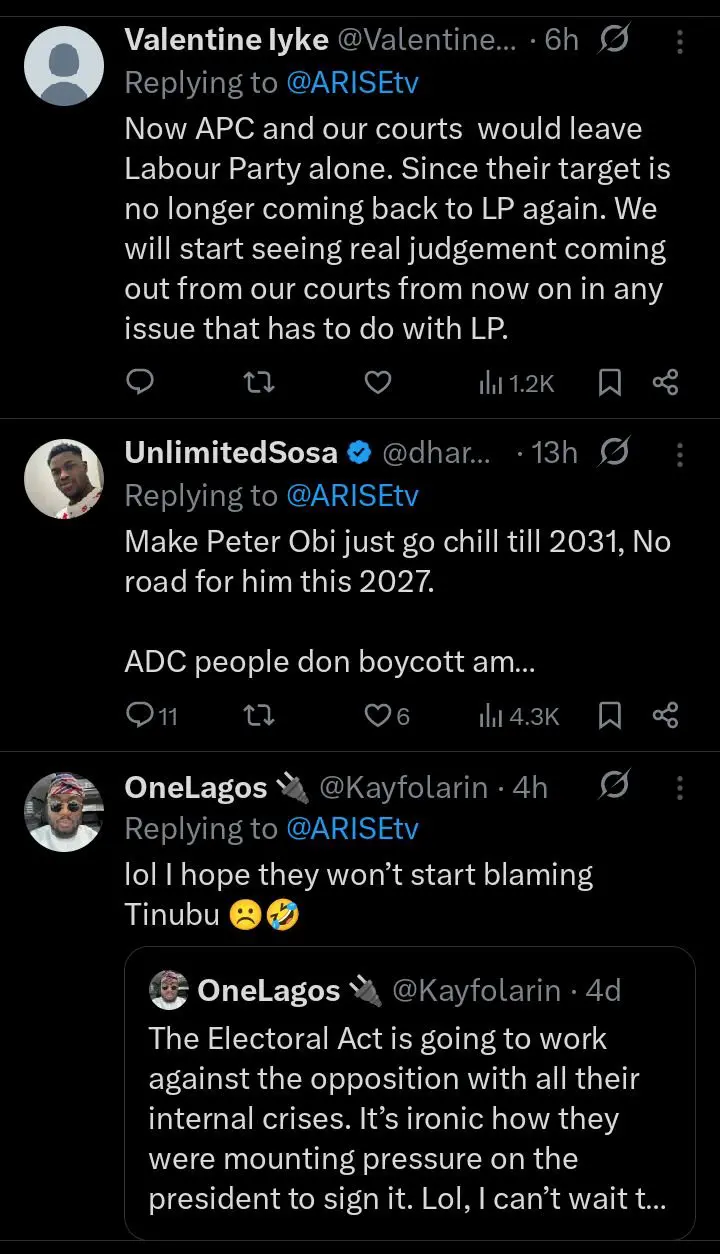Open overflow menu on OneLagos's tweet
Viewport: 720px width, 1254px height.
click(x=680, y=788)
